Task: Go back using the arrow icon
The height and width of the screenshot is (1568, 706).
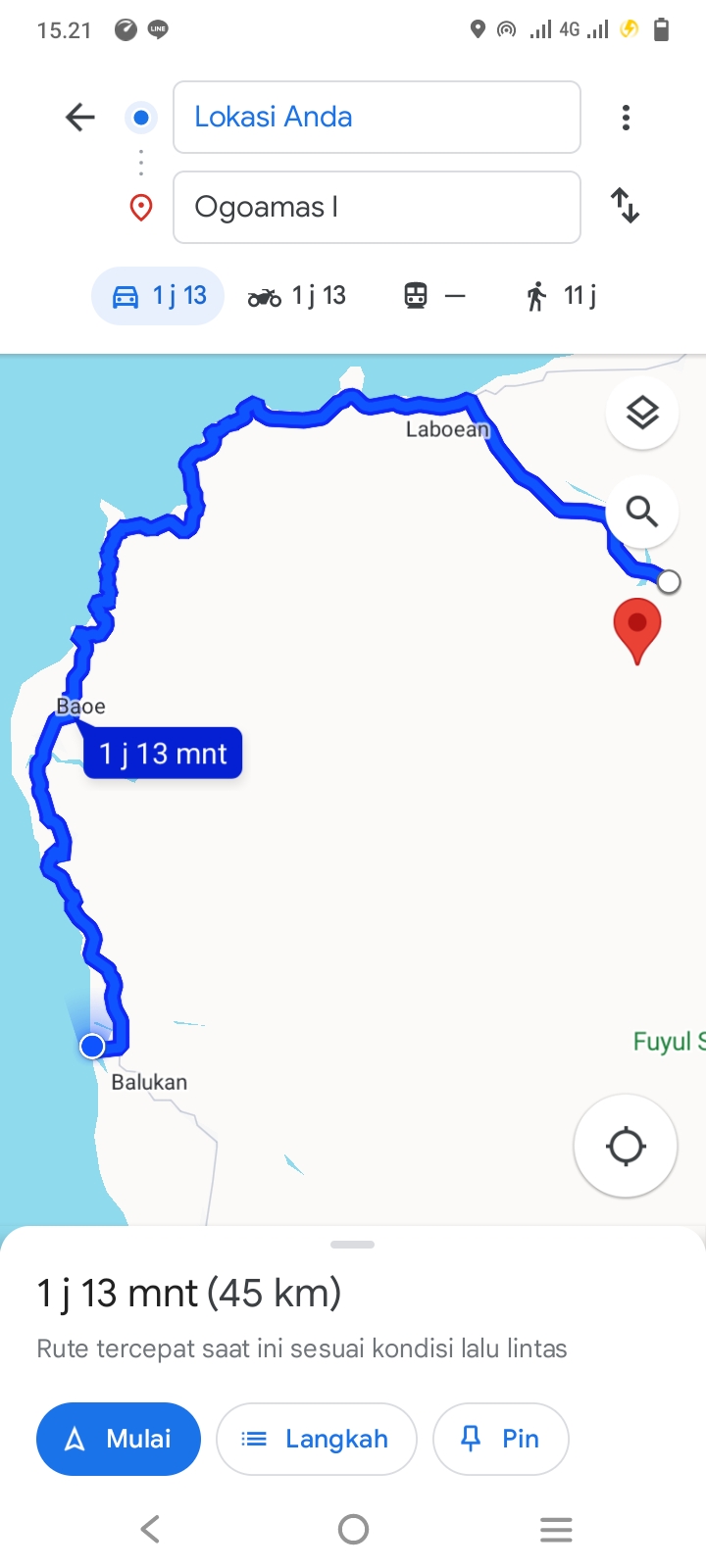Action: [80, 118]
